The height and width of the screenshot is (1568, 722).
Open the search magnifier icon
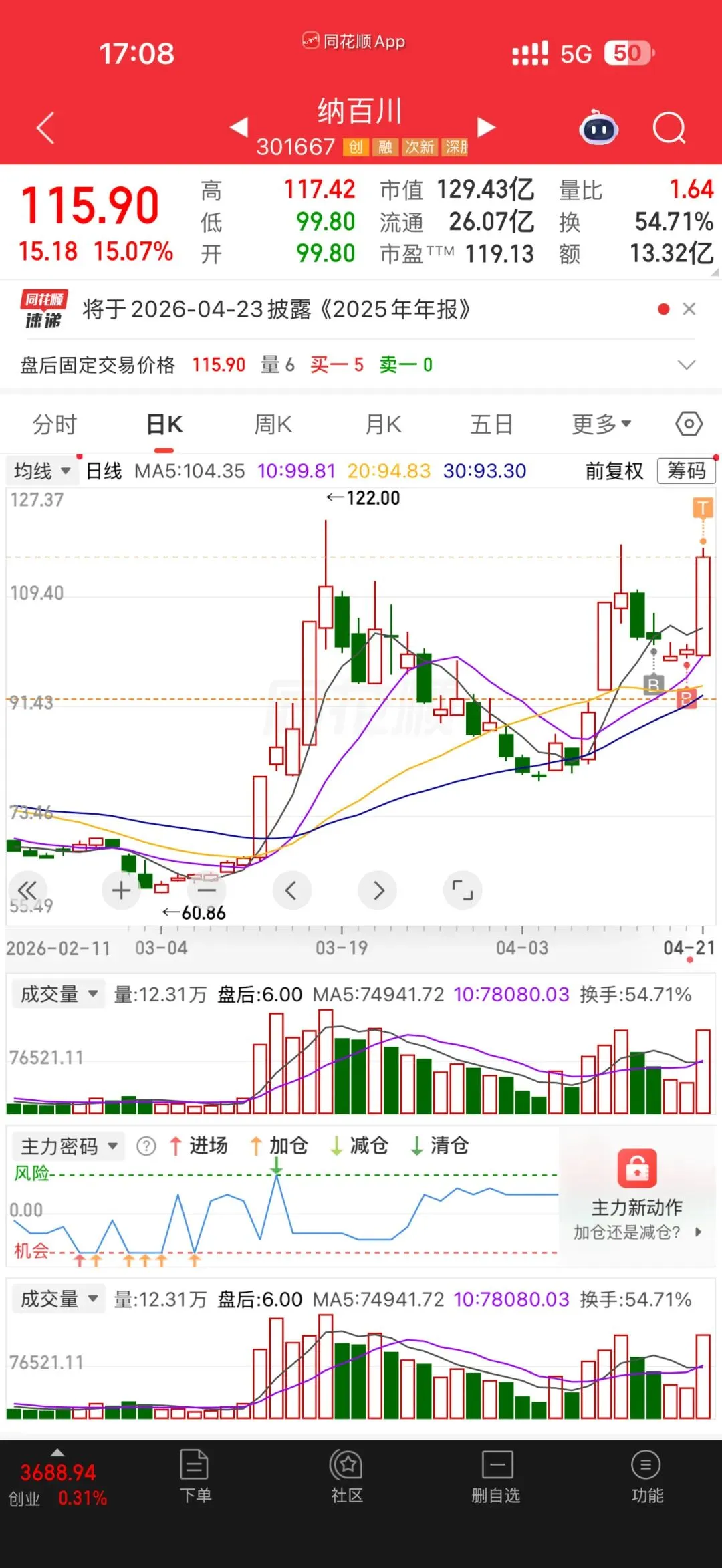pyautogui.click(x=669, y=128)
